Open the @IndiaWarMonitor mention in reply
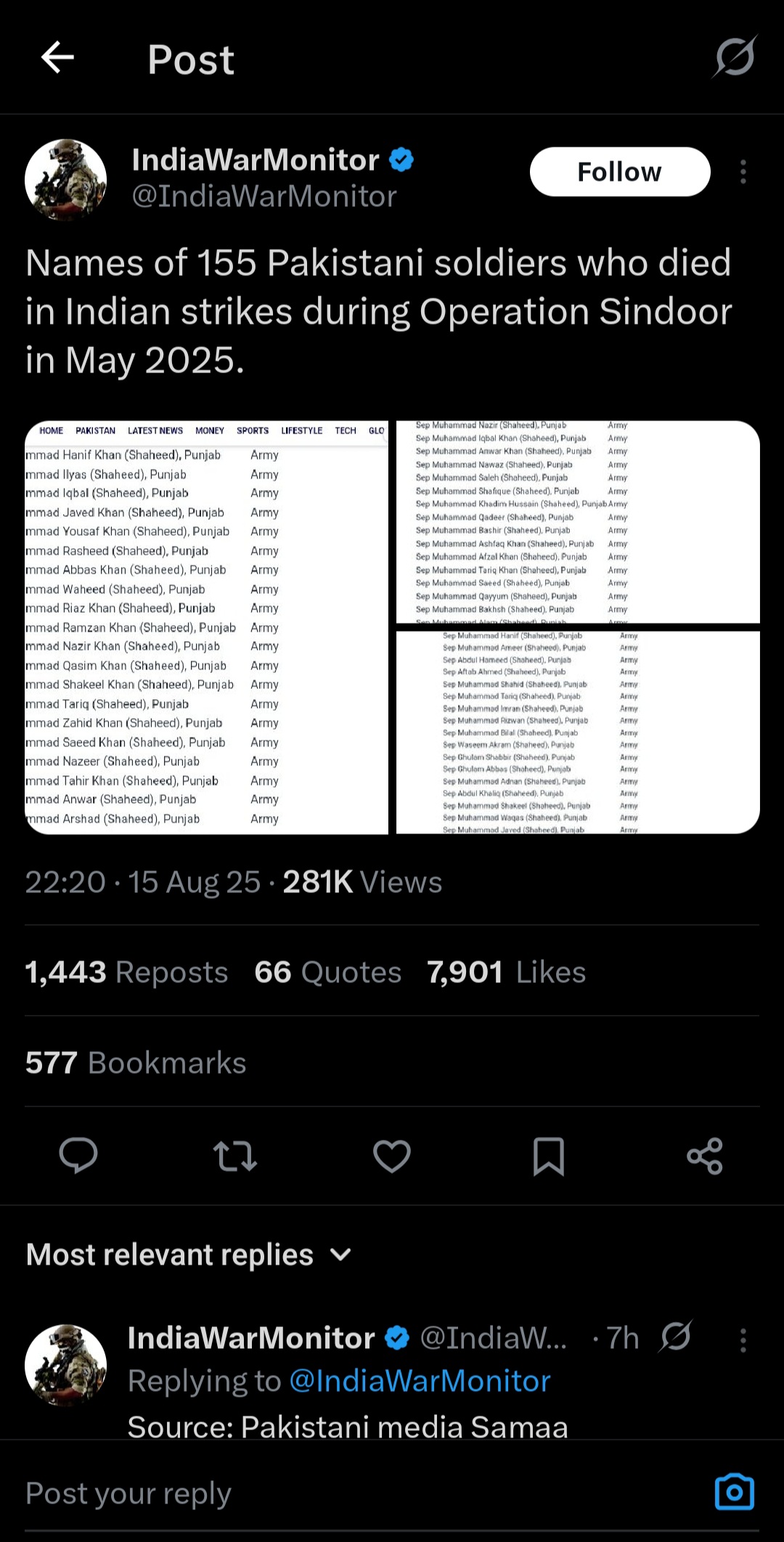 pyautogui.click(x=420, y=1381)
